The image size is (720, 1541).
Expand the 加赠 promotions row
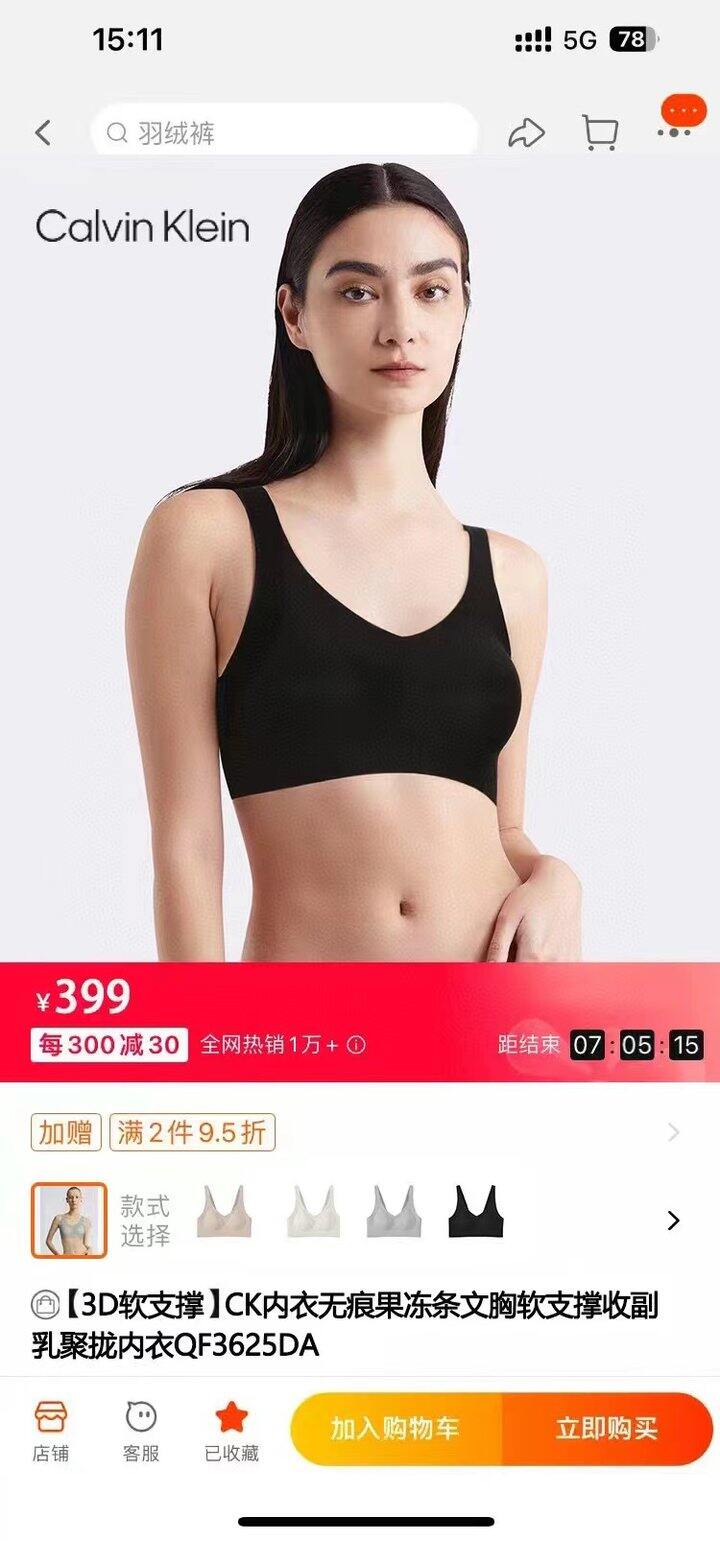tap(360, 1132)
